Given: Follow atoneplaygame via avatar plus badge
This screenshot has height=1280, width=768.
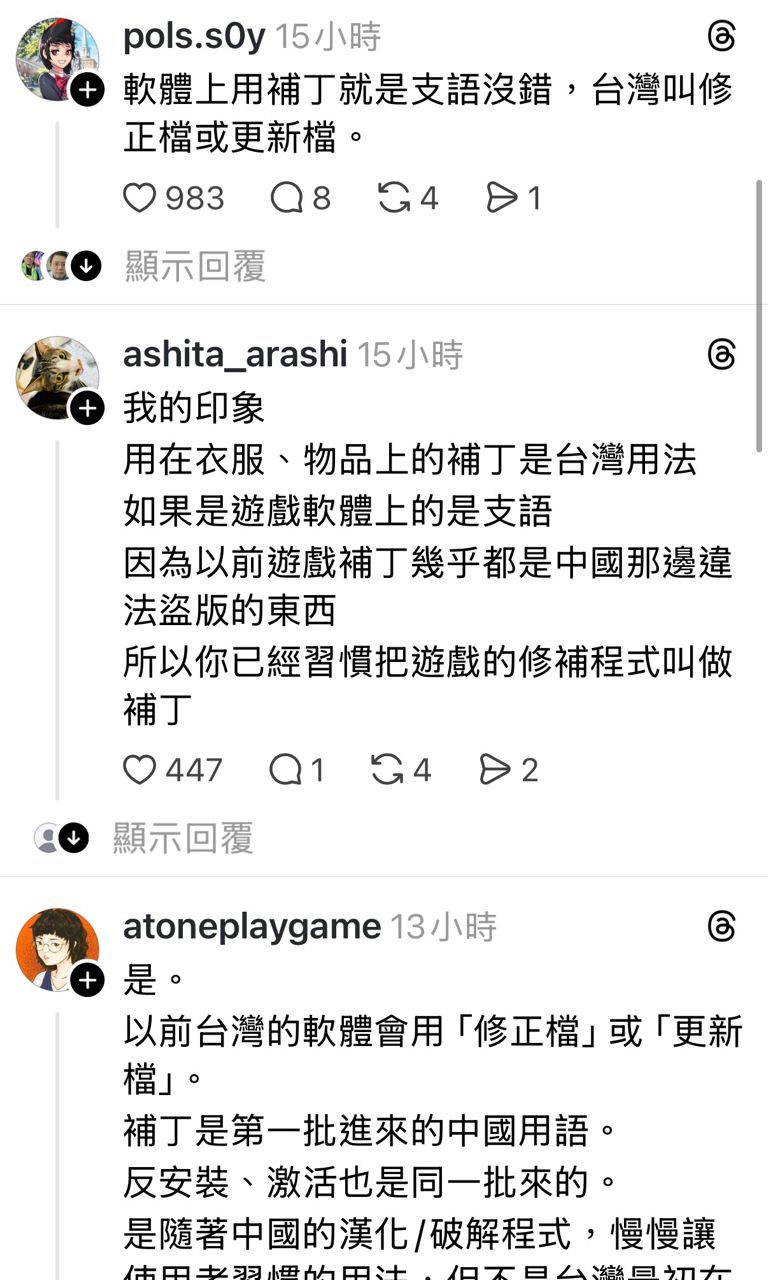Looking at the screenshot, I should pyautogui.click(x=88, y=980).
